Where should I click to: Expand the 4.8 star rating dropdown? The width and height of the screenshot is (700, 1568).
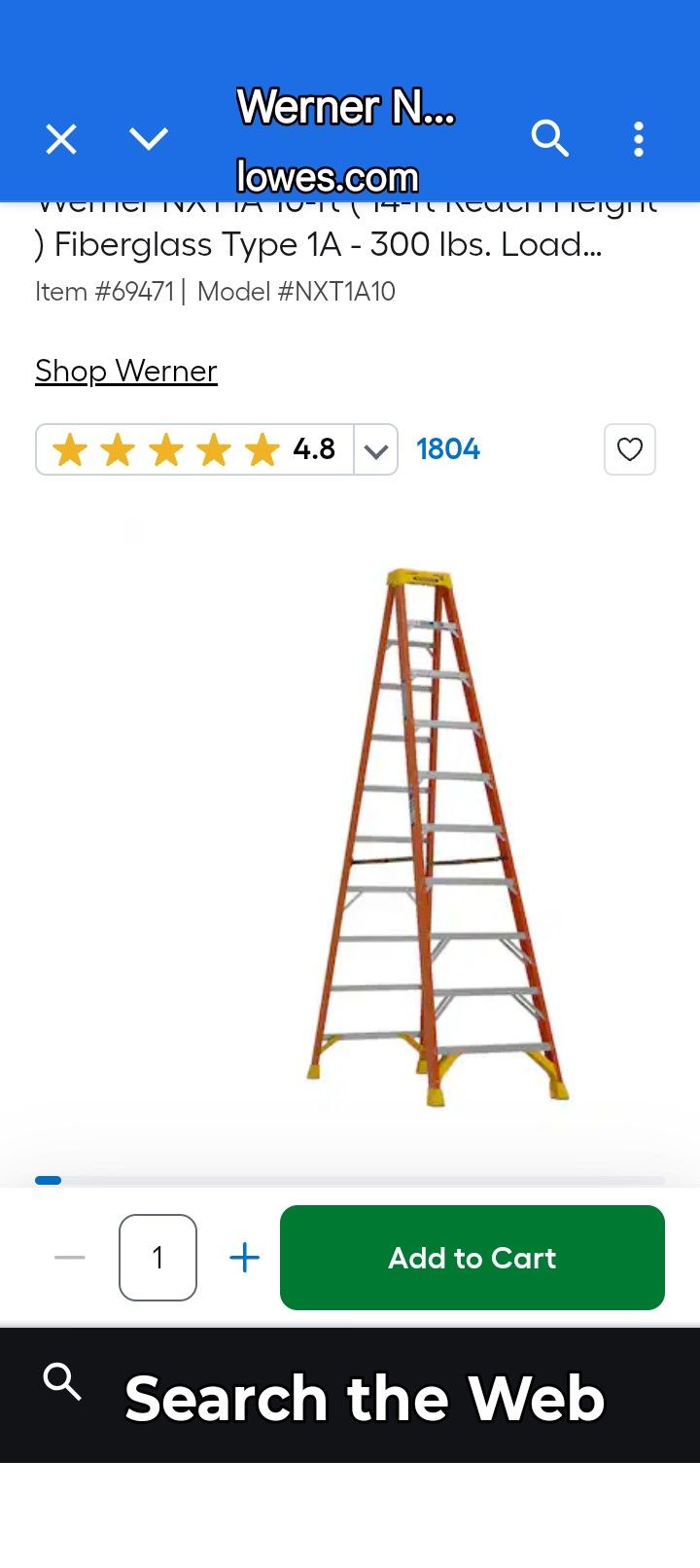pos(376,450)
